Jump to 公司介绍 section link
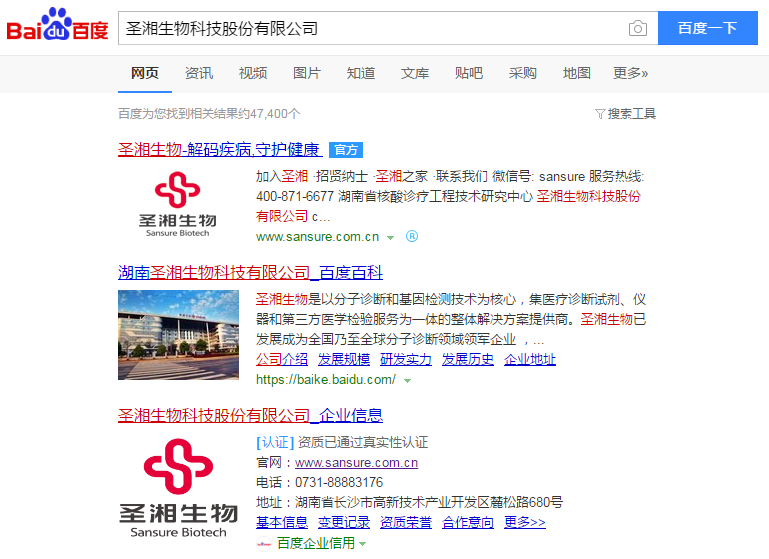Viewport: 769px width, 559px height. coord(282,360)
